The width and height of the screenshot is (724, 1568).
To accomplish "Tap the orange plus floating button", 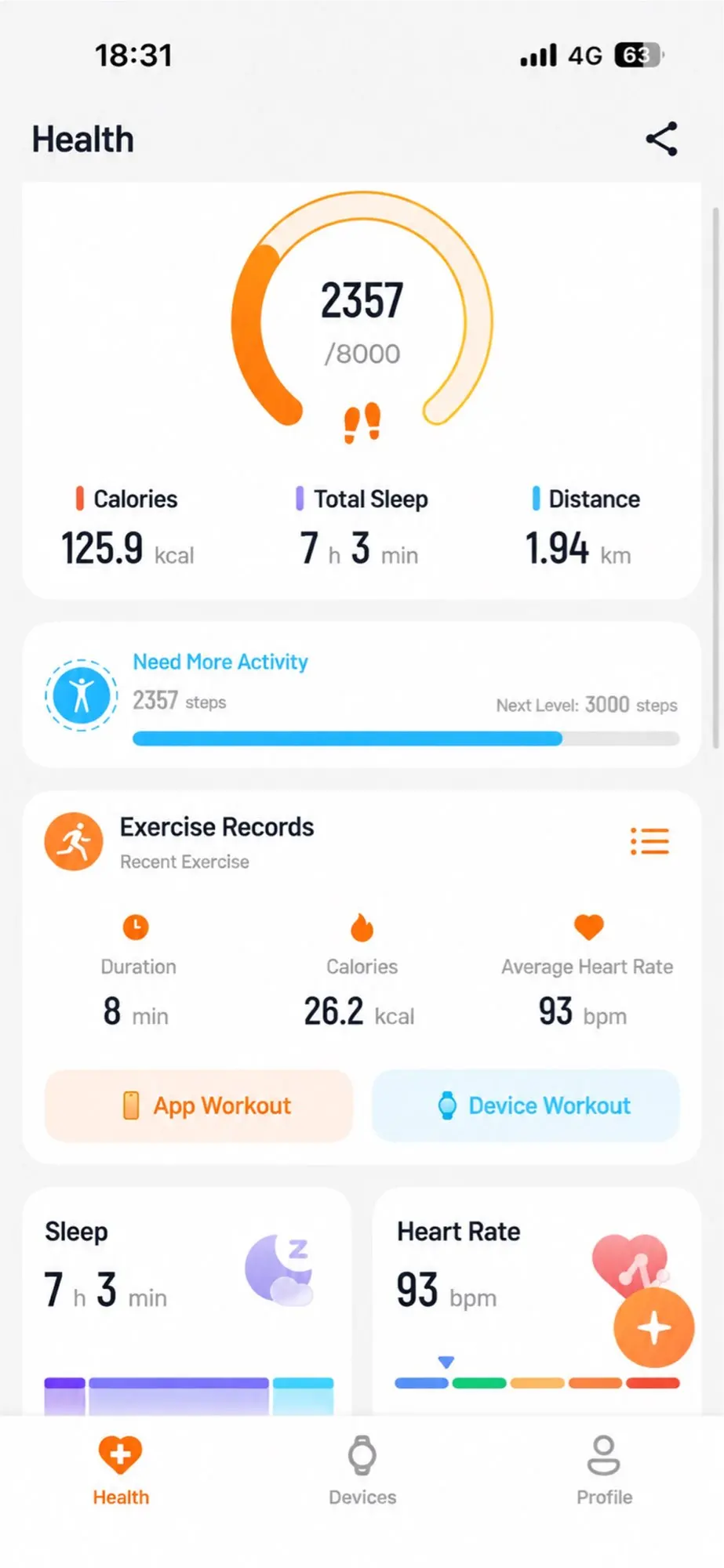I will click(x=653, y=1328).
